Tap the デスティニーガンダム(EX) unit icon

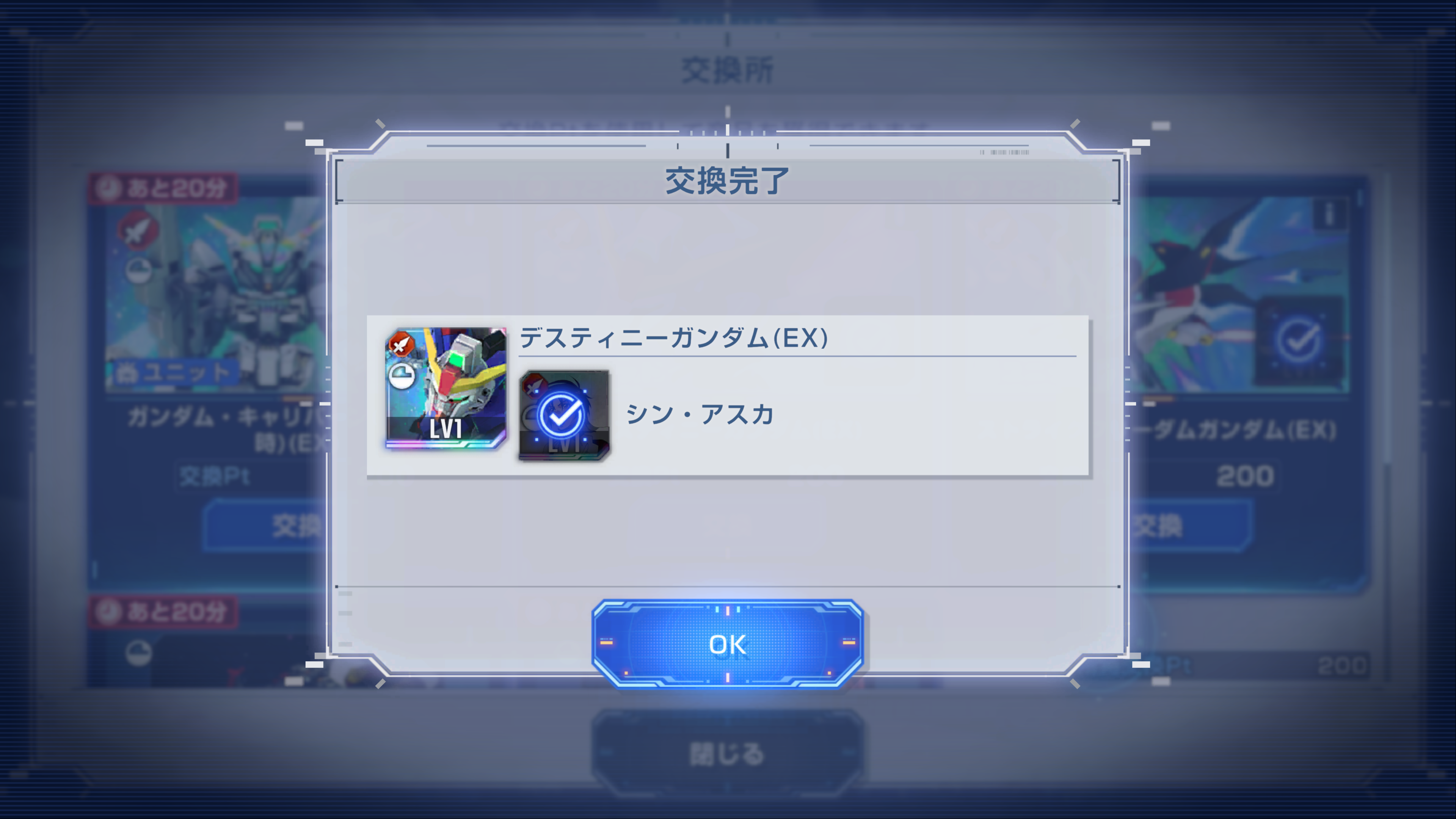tap(446, 389)
